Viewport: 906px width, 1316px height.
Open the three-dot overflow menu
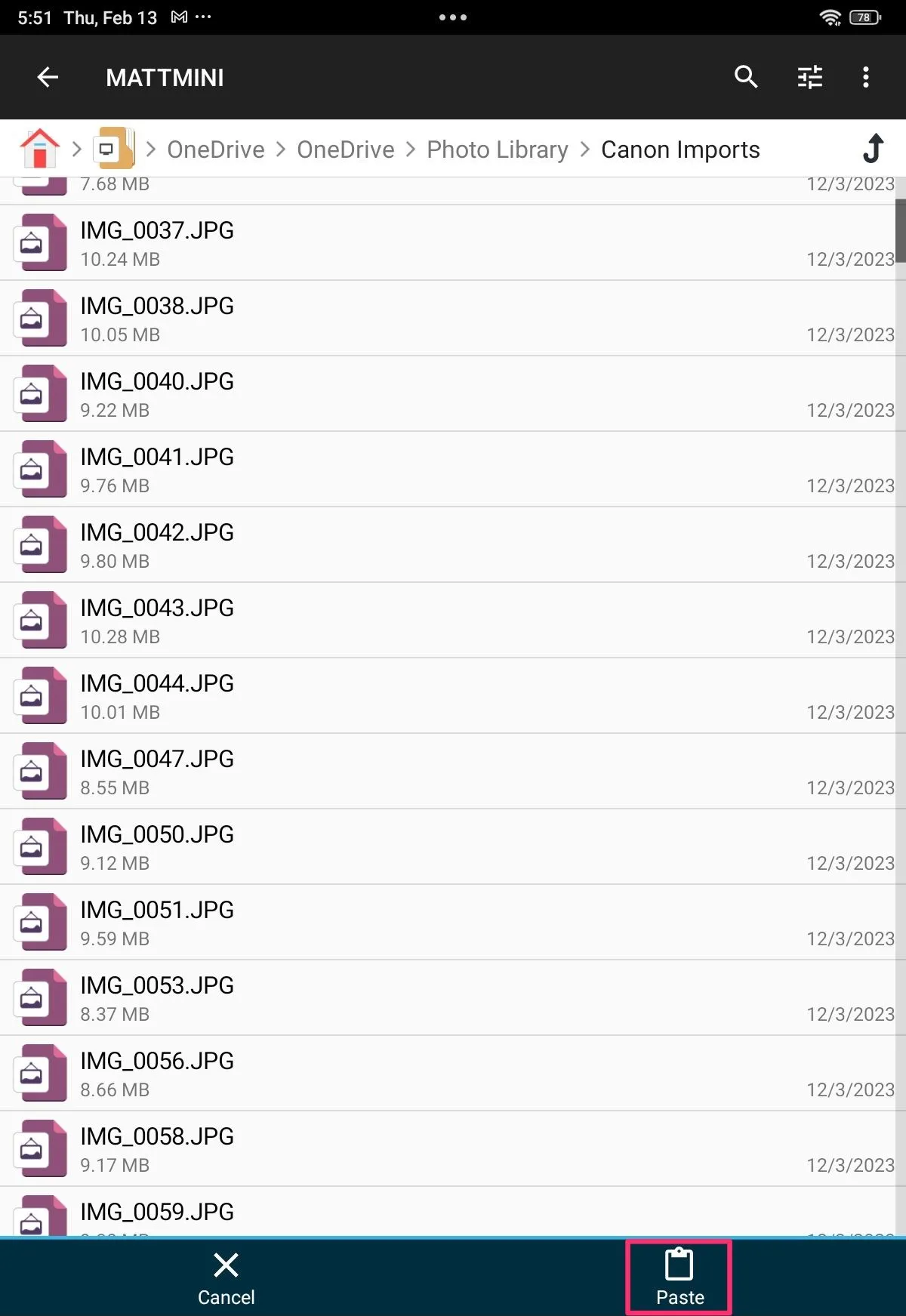coord(865,77)
